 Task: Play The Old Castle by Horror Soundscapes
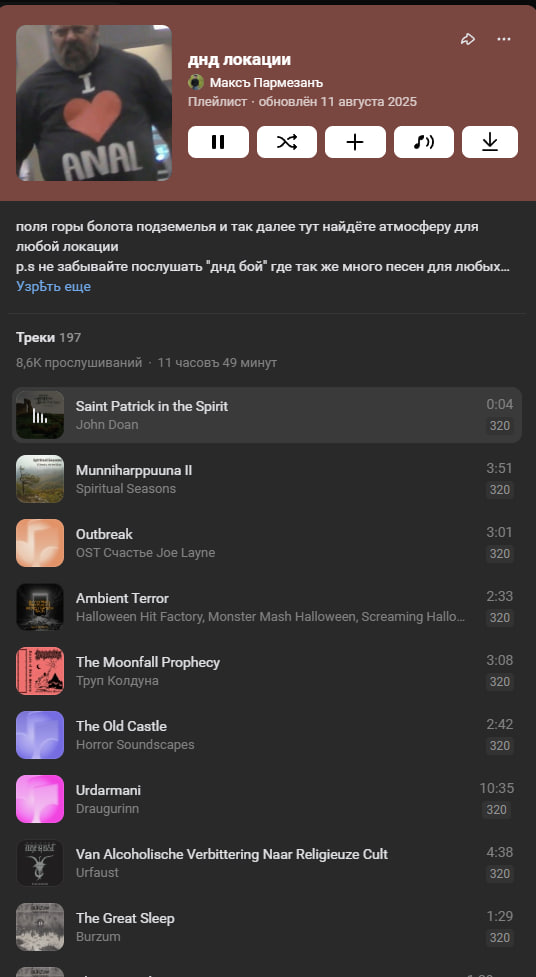[267, 735]
